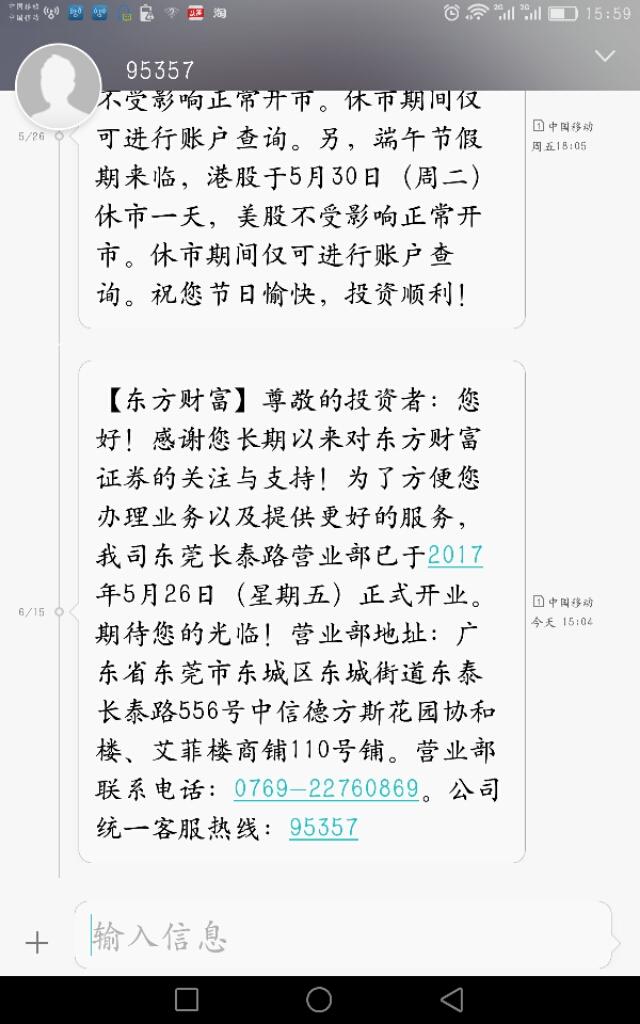Screen dimensions: 640x1024
Task: Open the 95357 contact avatar
Action: [58, 85]
